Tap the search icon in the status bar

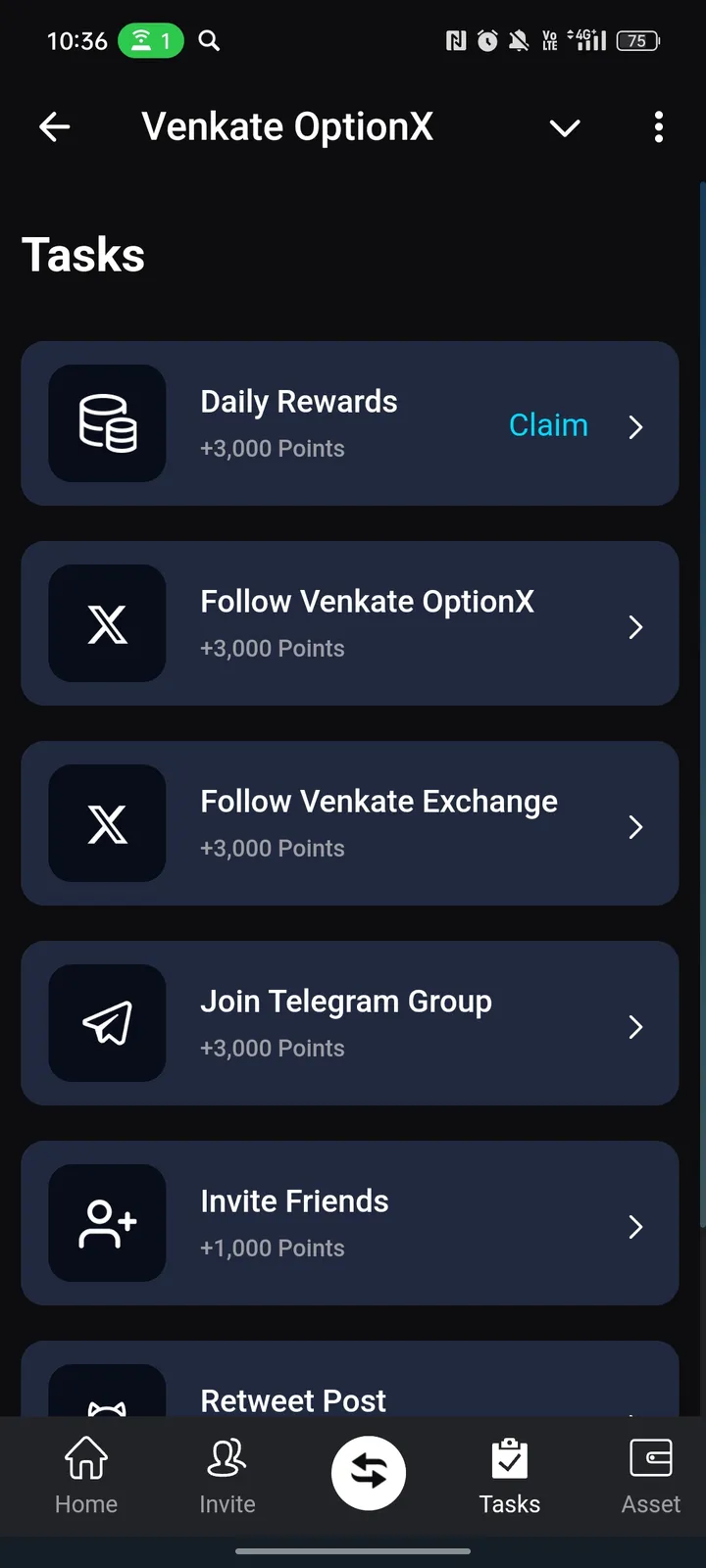coord(209,41)
